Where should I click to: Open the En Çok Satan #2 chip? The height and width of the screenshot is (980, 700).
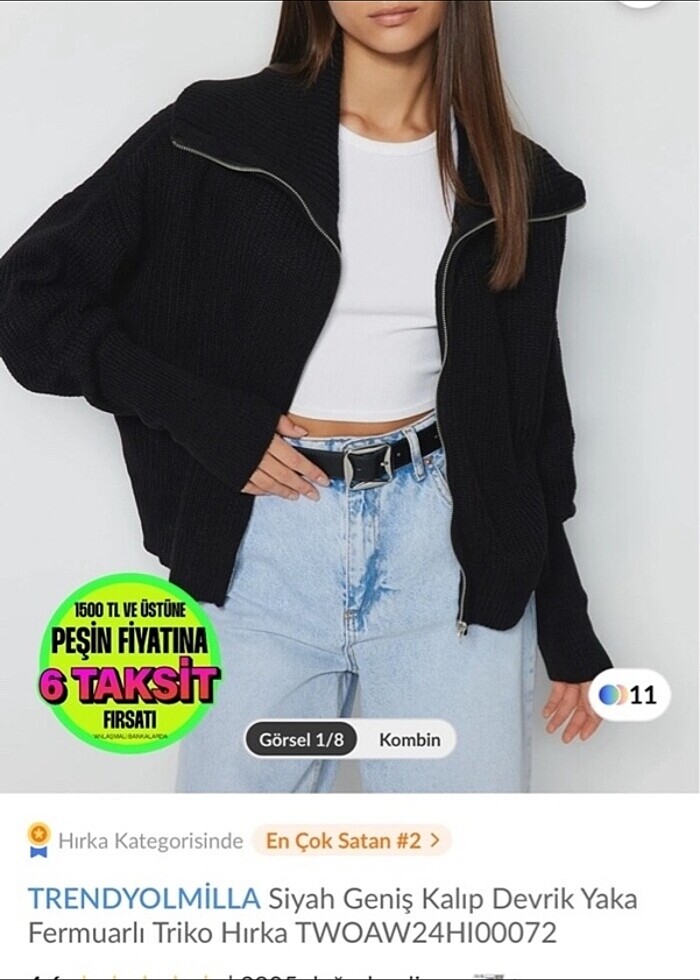coord(351,841)
